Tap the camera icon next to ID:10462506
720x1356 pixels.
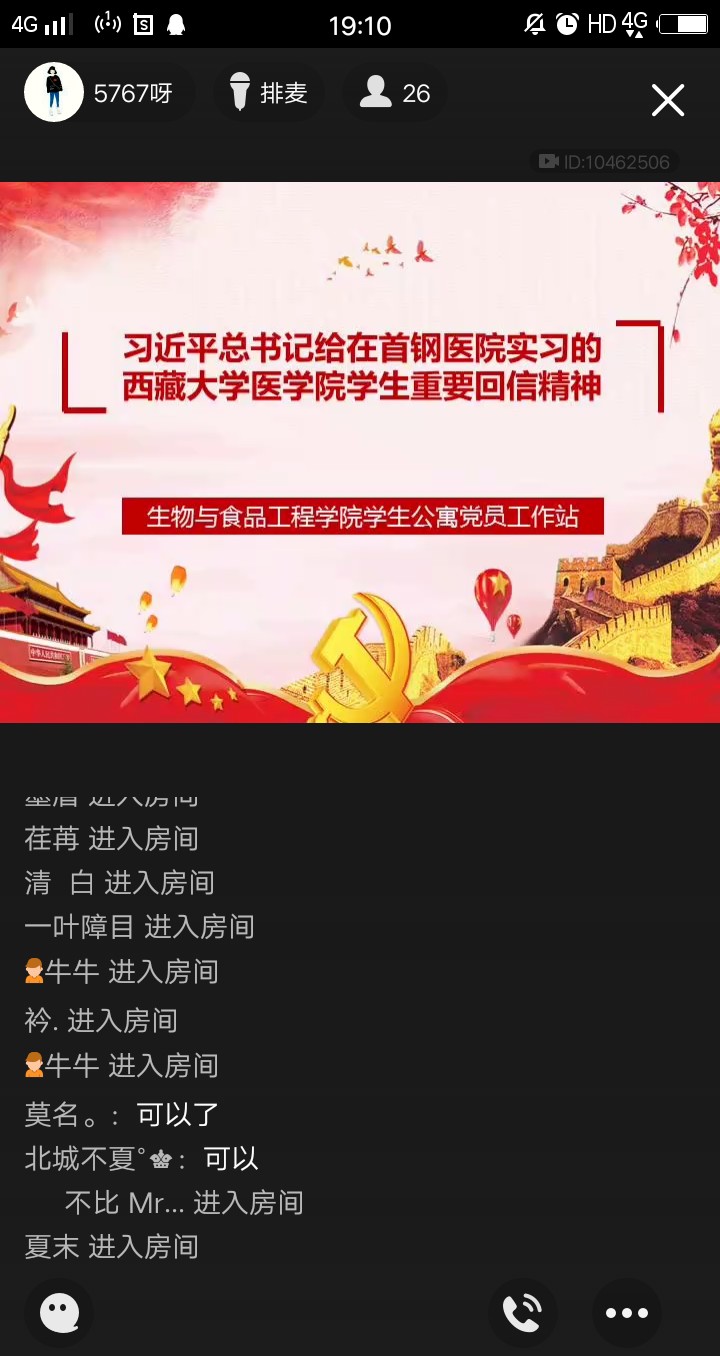point(550,161)
